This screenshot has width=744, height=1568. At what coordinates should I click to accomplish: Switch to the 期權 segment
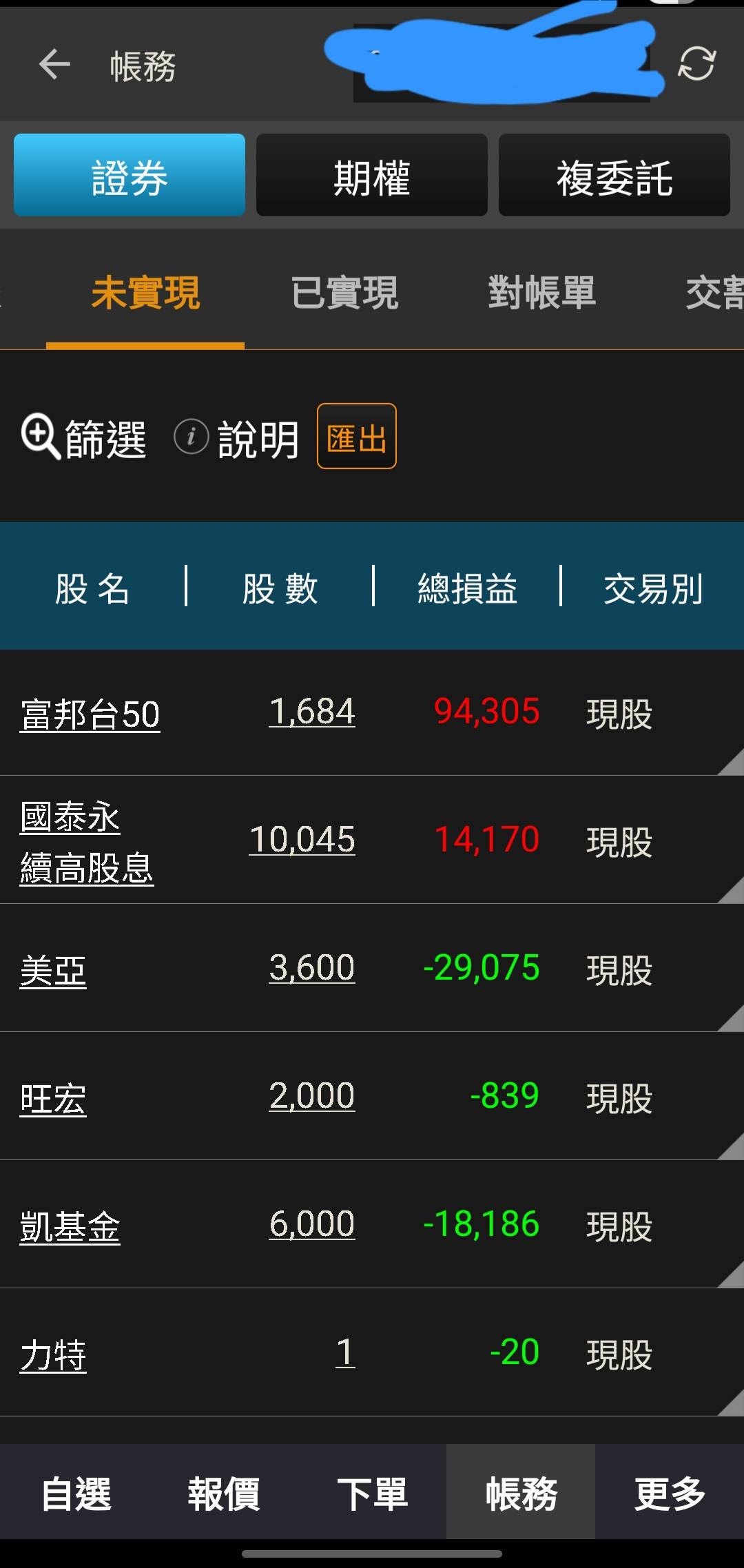tap(372, 176)
